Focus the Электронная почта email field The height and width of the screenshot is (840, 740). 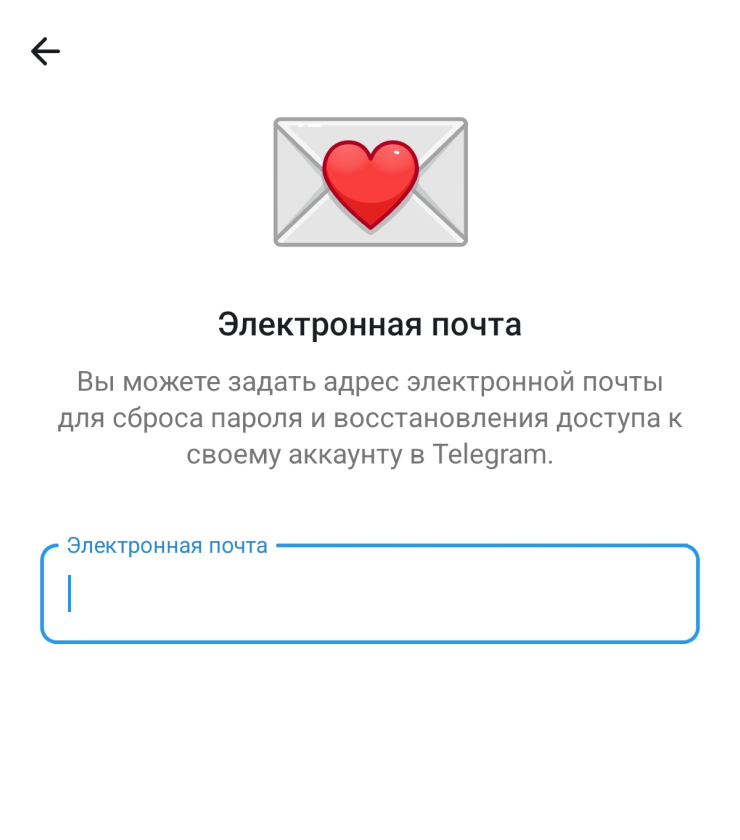click(x=370, y=594)
